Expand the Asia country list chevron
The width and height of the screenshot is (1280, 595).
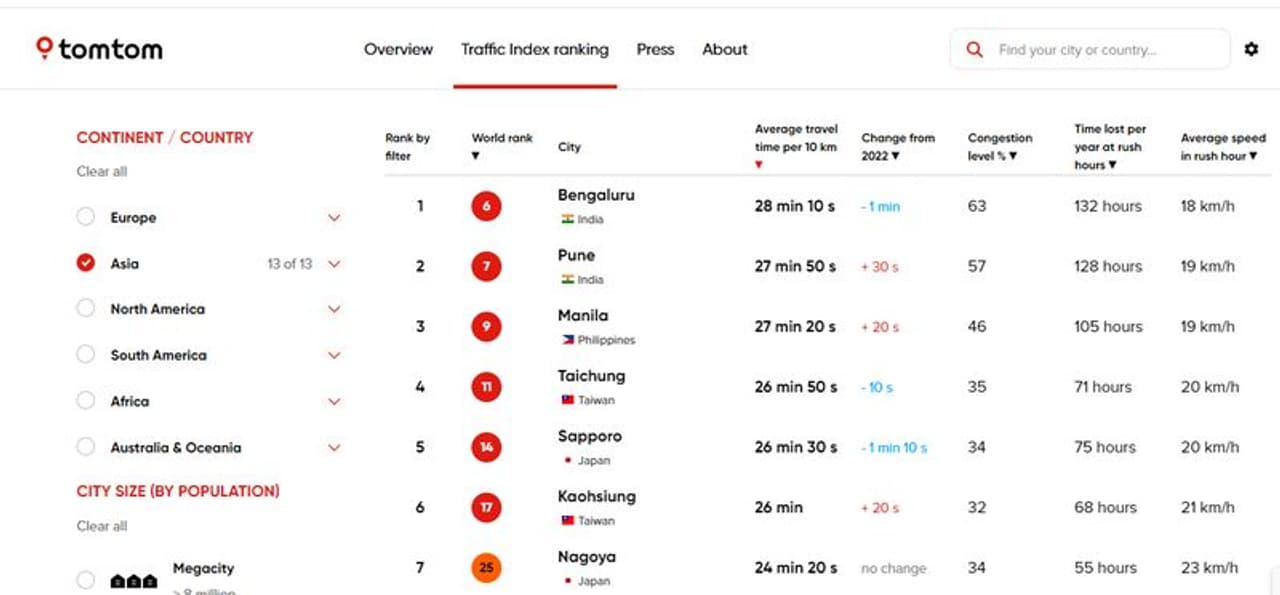coord(334,264)
